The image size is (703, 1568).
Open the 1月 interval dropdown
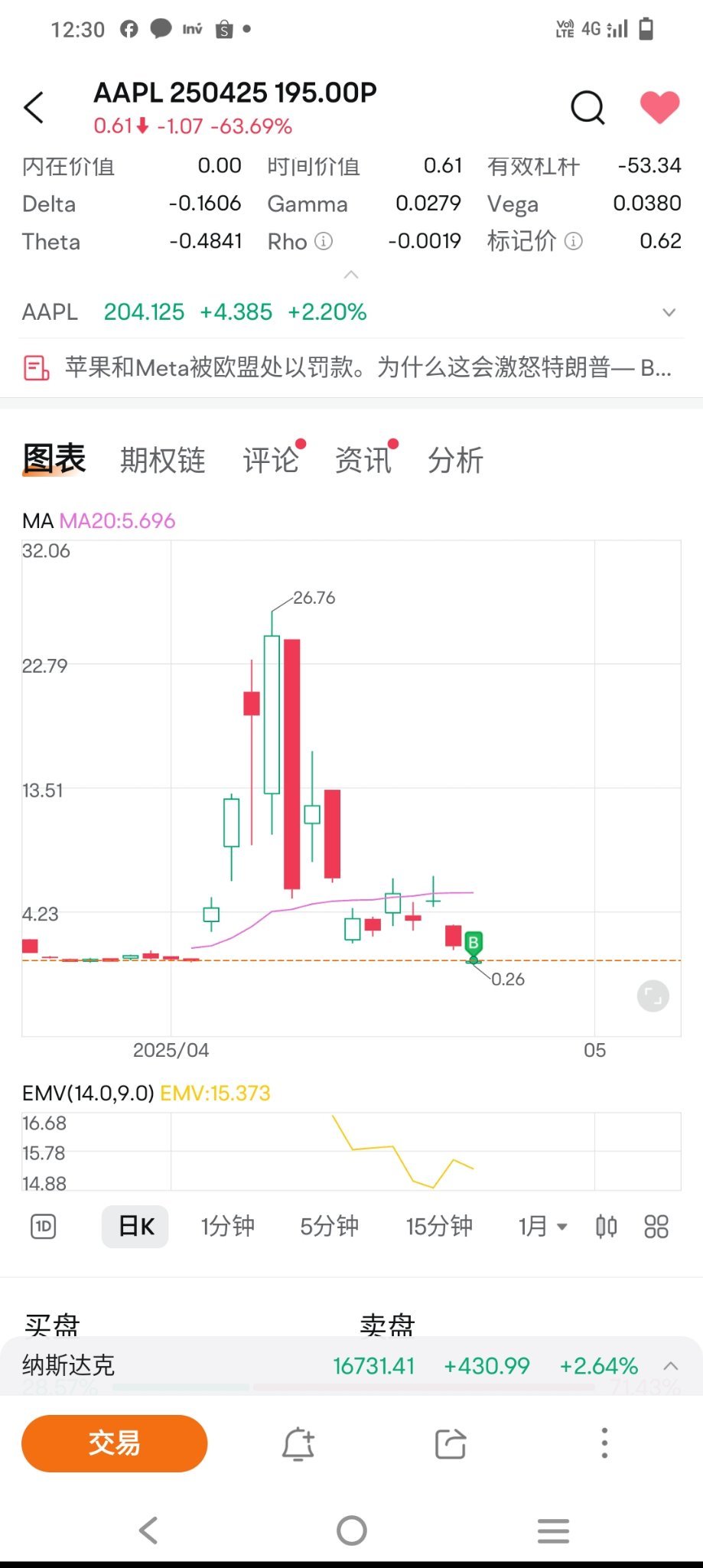[x=543, y=1227]
